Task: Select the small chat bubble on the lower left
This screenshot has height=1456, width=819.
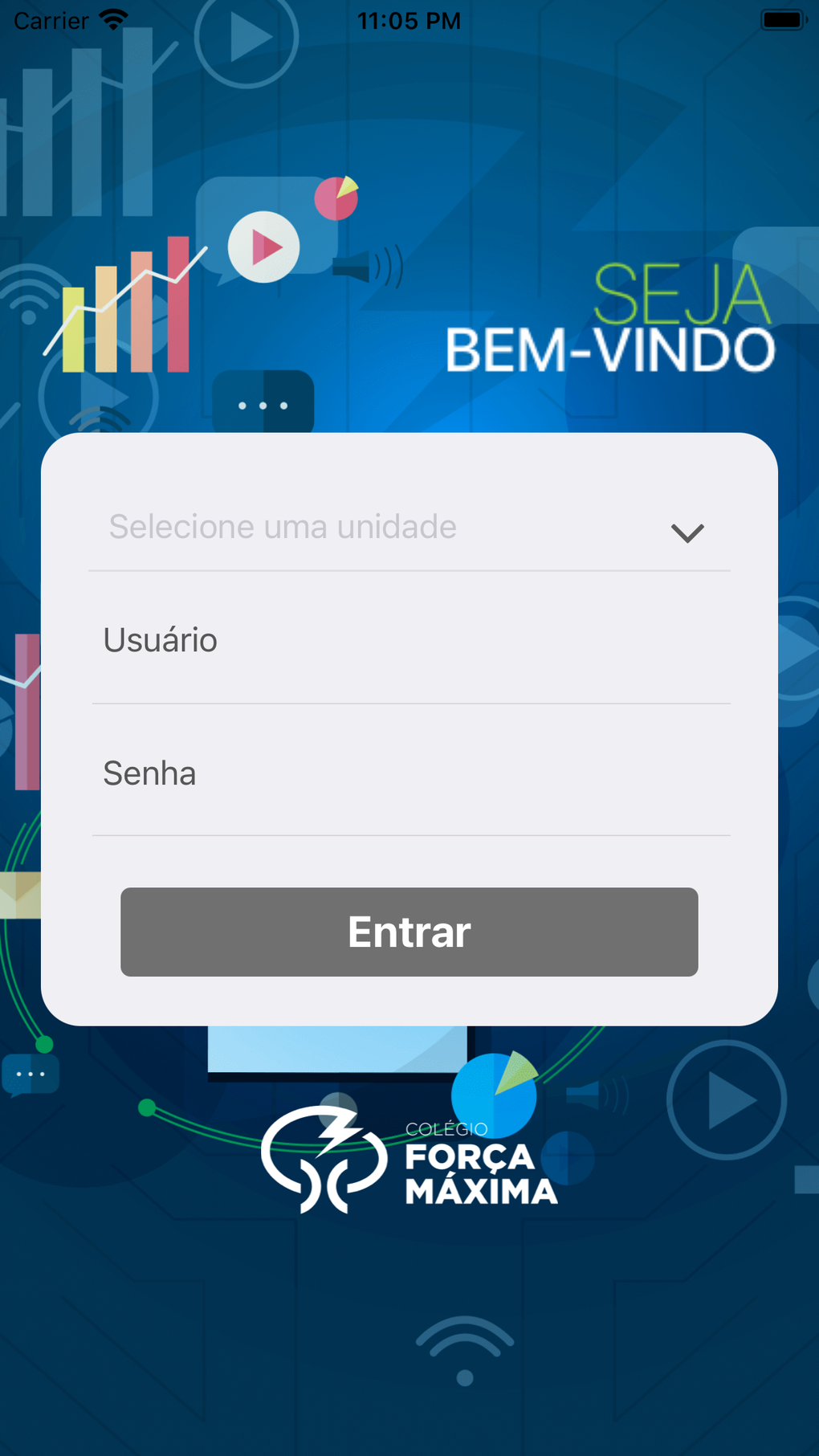Action: (x=31, y=1072)
